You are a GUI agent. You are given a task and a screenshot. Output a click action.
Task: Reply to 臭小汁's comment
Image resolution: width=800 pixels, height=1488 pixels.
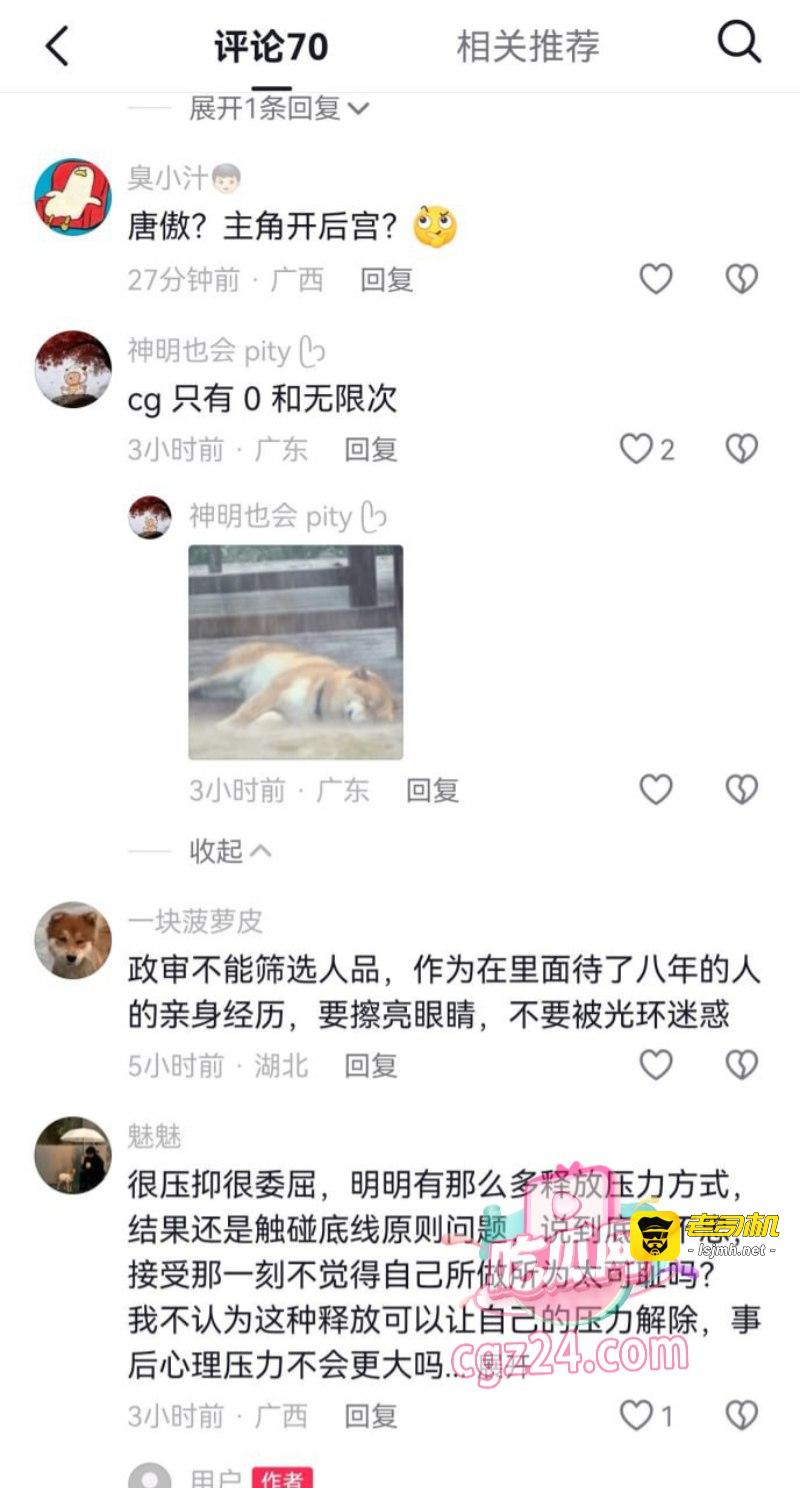(x=387, y=280)
